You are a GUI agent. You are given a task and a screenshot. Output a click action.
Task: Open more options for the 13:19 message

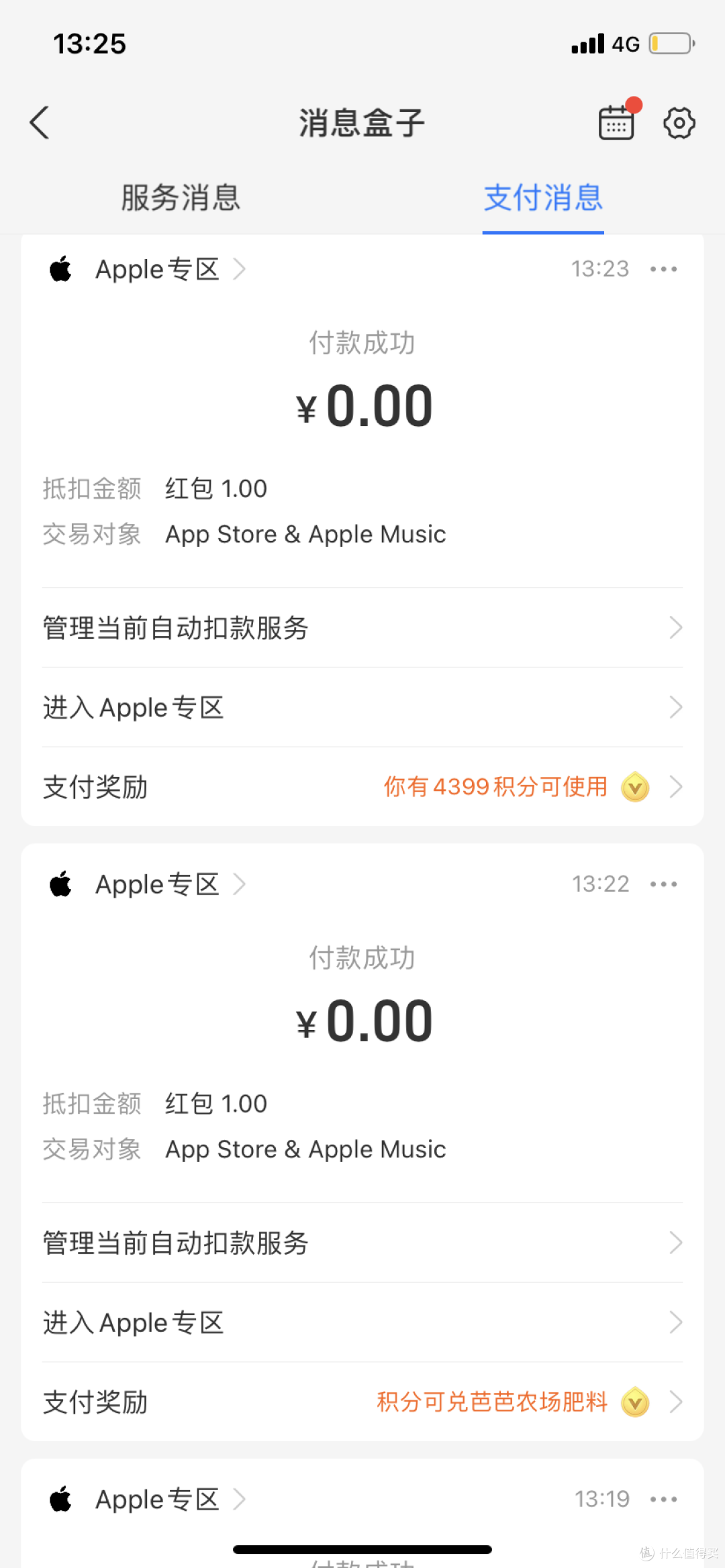pyautogui.click(x=663, y=1500)
